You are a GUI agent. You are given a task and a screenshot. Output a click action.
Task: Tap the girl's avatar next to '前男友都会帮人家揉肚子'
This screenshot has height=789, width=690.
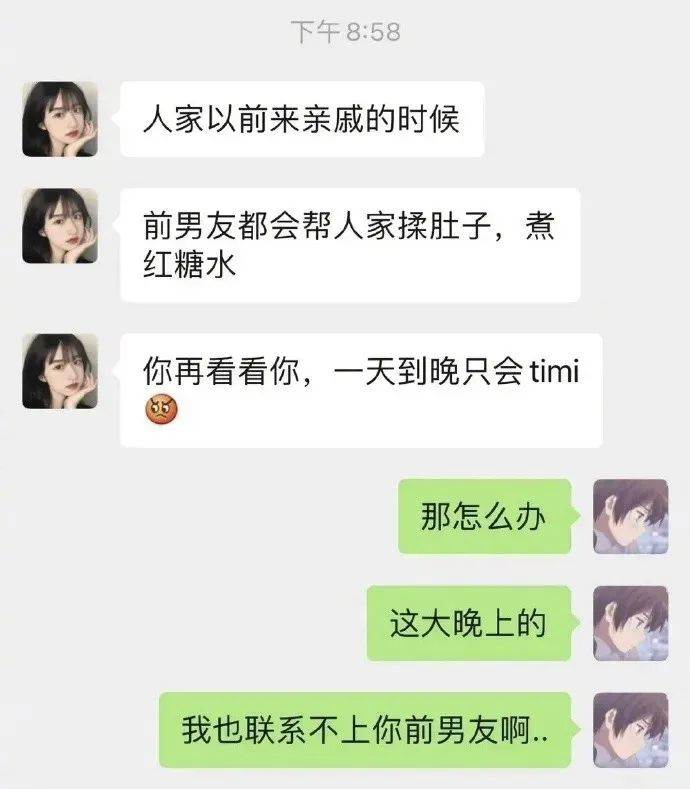[x=60, y=226]
